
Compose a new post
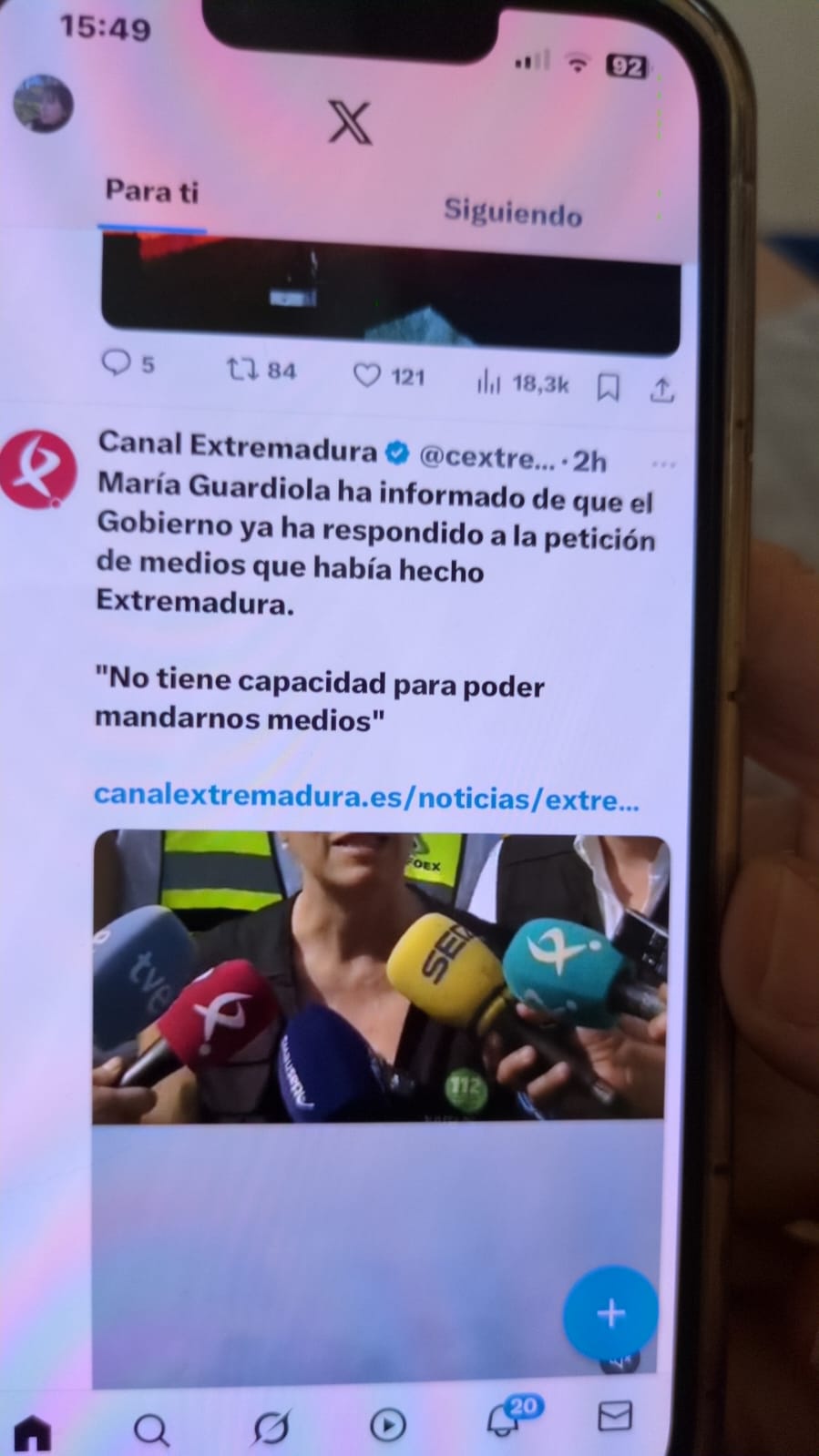click(610, 1312)
